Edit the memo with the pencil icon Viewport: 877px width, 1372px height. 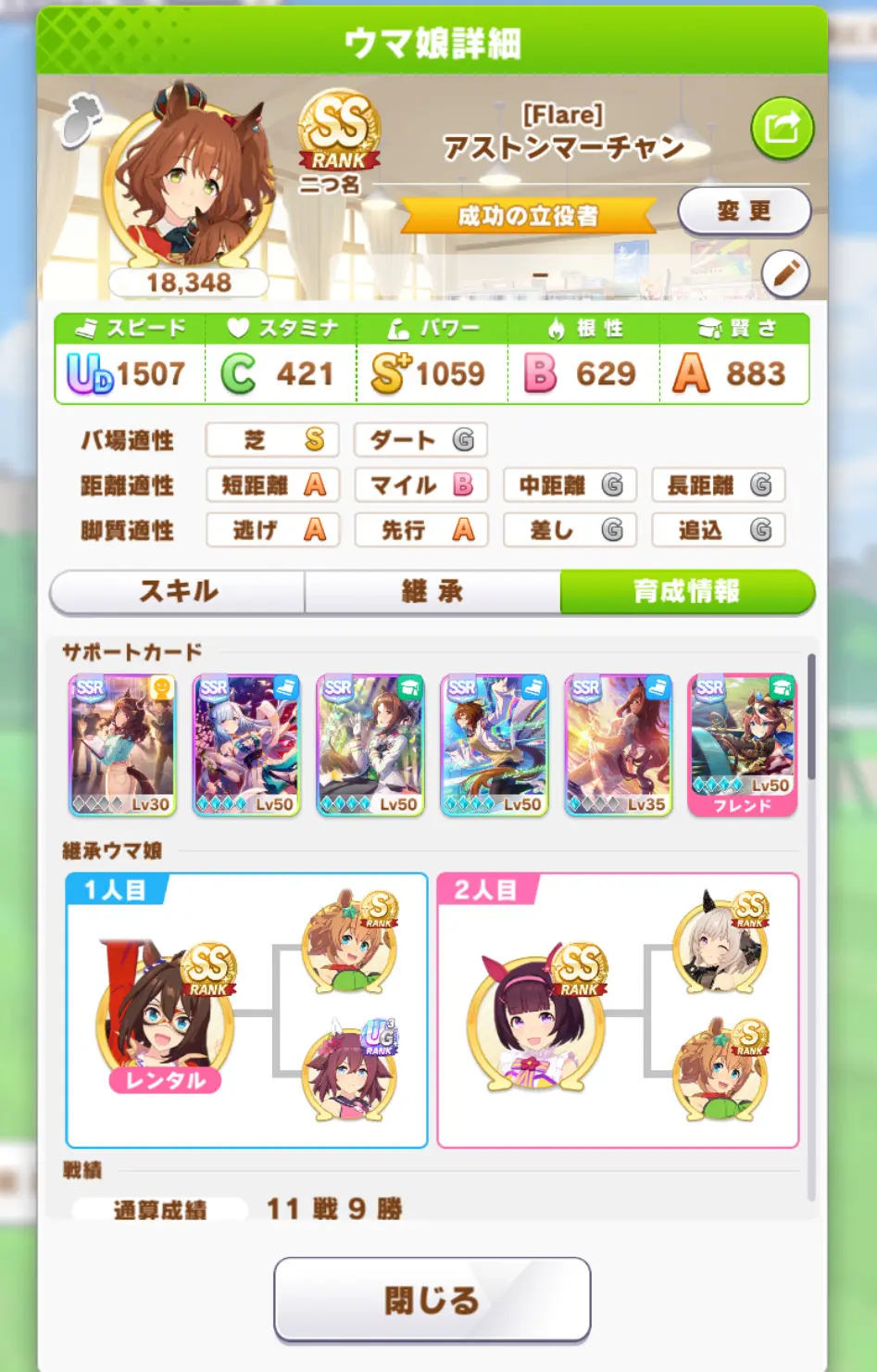tap(784, 274)
